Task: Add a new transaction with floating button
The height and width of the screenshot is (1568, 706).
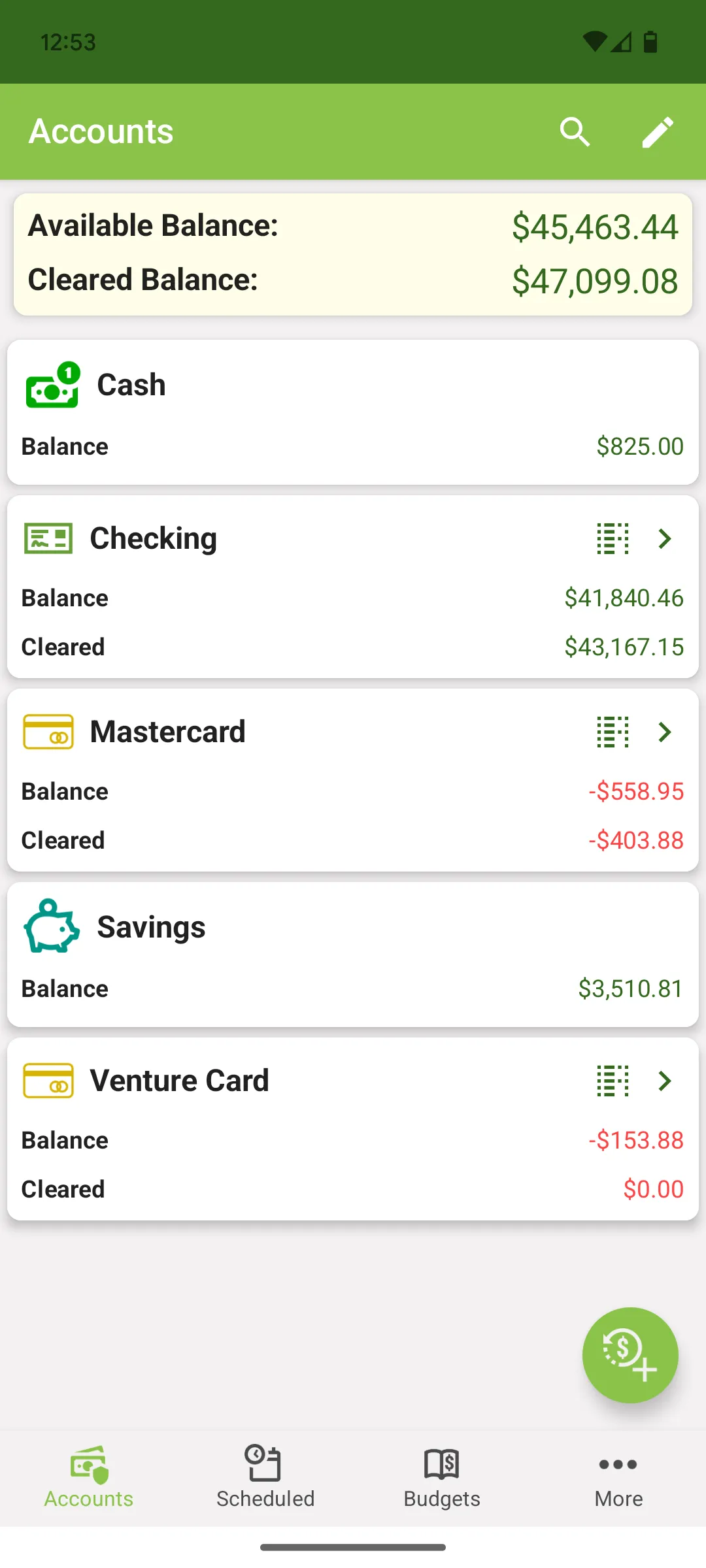Action: (x=630, y=1355)
